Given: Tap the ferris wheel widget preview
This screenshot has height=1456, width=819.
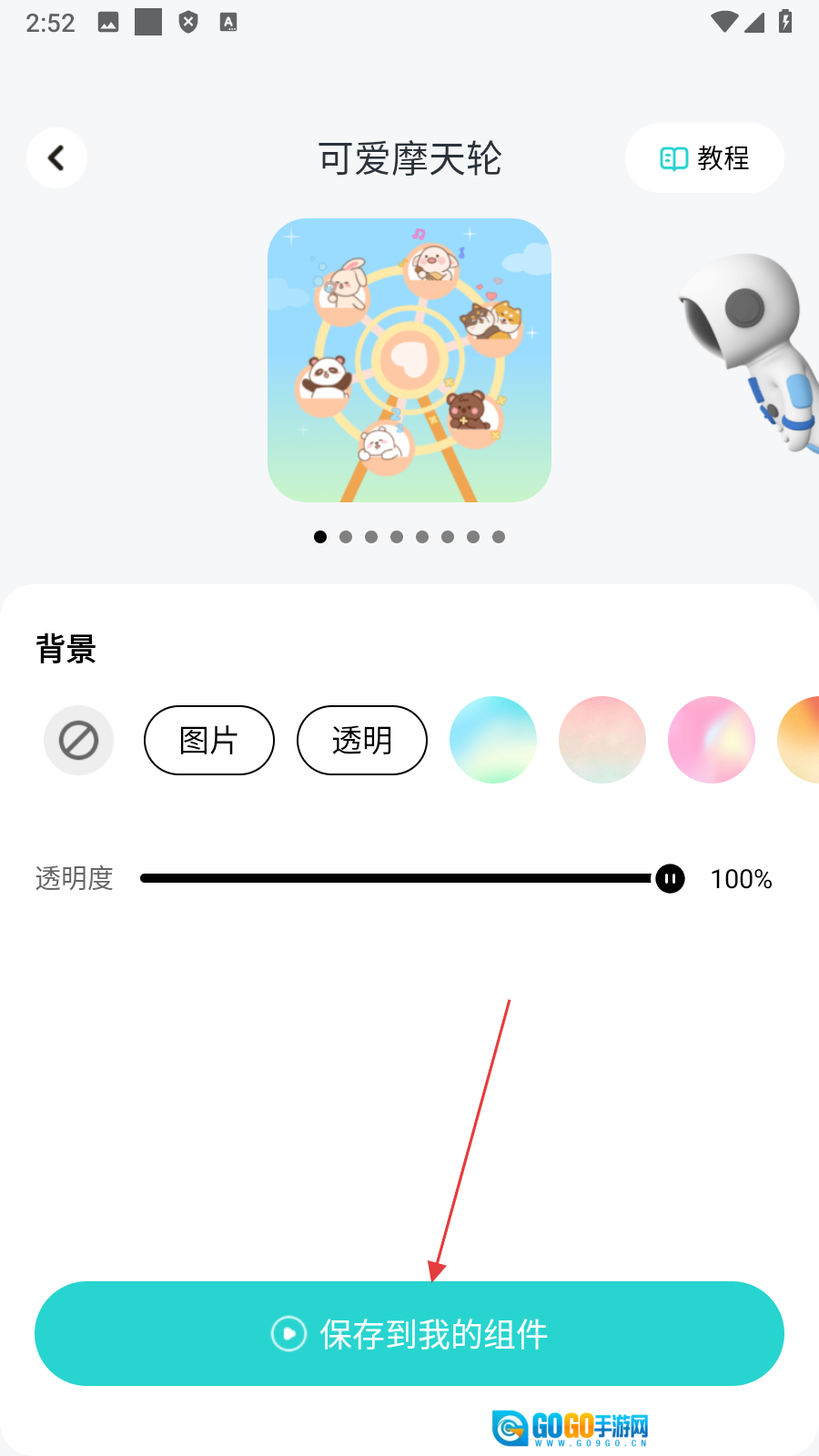Looking at the screenshot, I should (x=409, y=360).
